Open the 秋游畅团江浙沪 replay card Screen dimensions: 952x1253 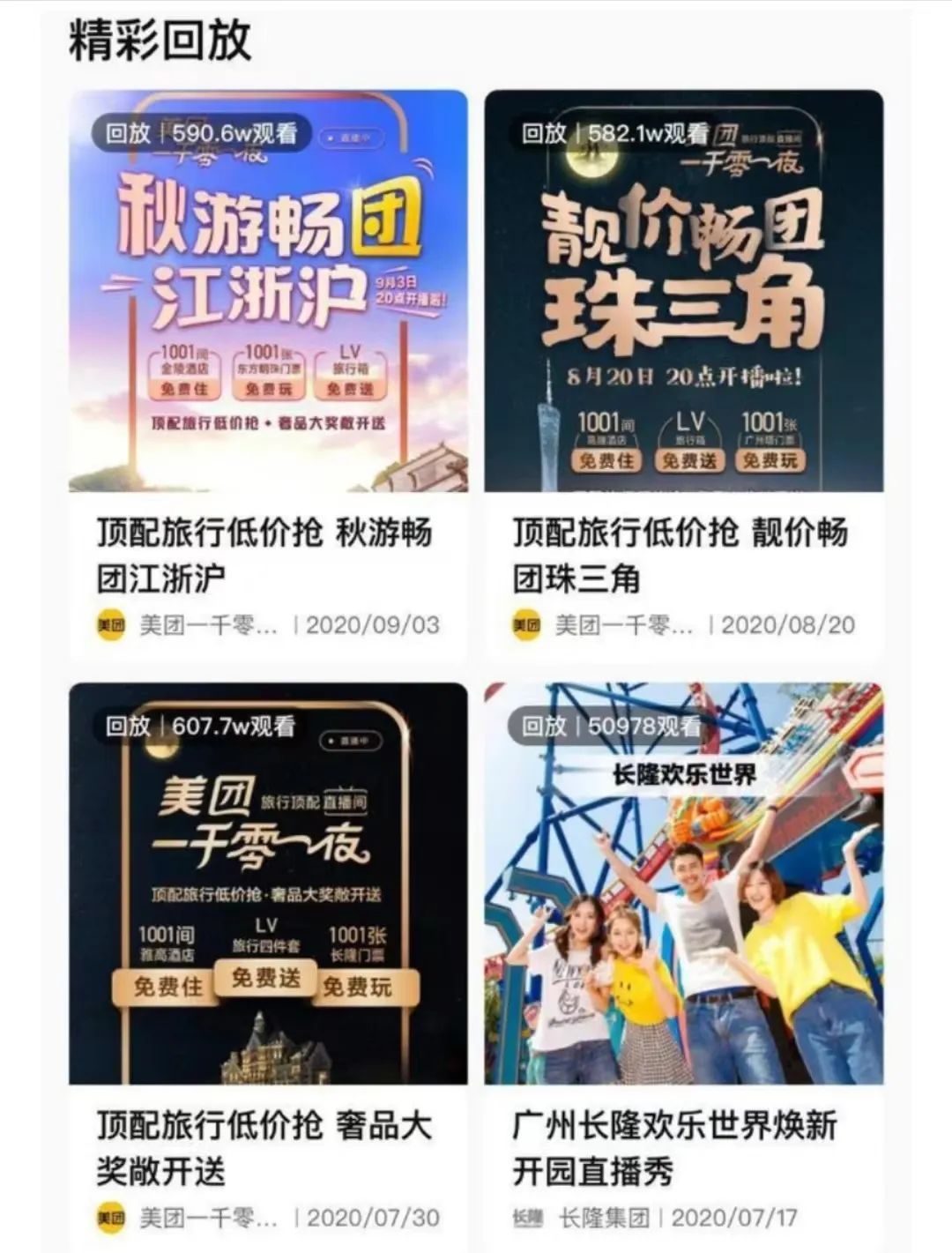click(x=268, y=291)
